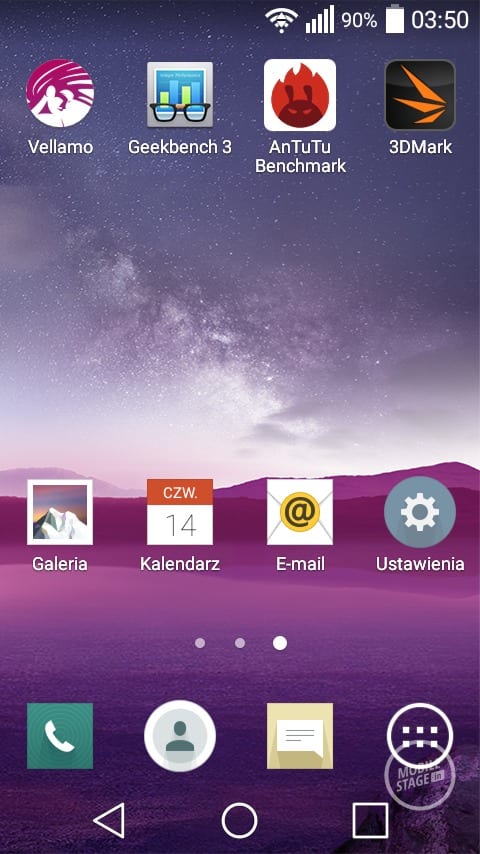Image resolution: width=480 pixels, height=854 pixels.
Task: Jump to the first home screen page dot
Action: click(x=200, y=643)
